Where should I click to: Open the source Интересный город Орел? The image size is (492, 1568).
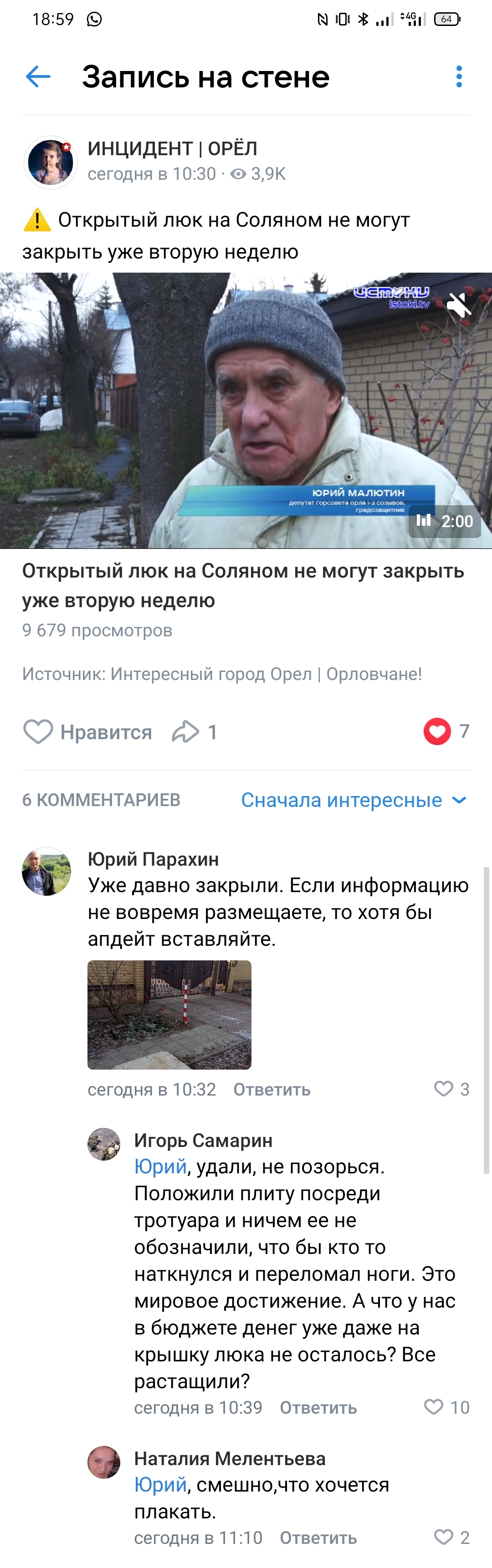point(266,674)
